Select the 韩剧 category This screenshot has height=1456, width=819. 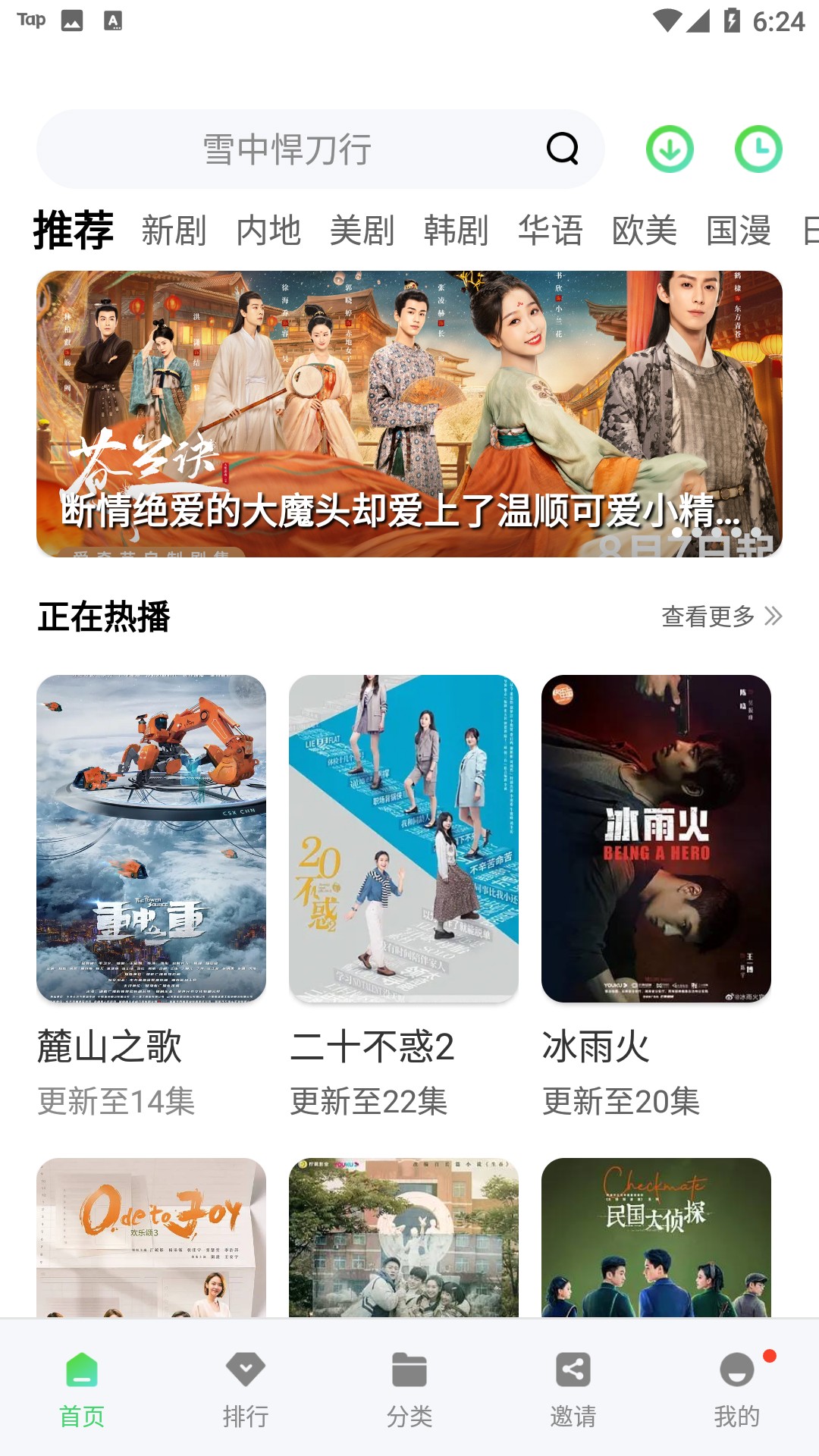click(x=455, y=231)
